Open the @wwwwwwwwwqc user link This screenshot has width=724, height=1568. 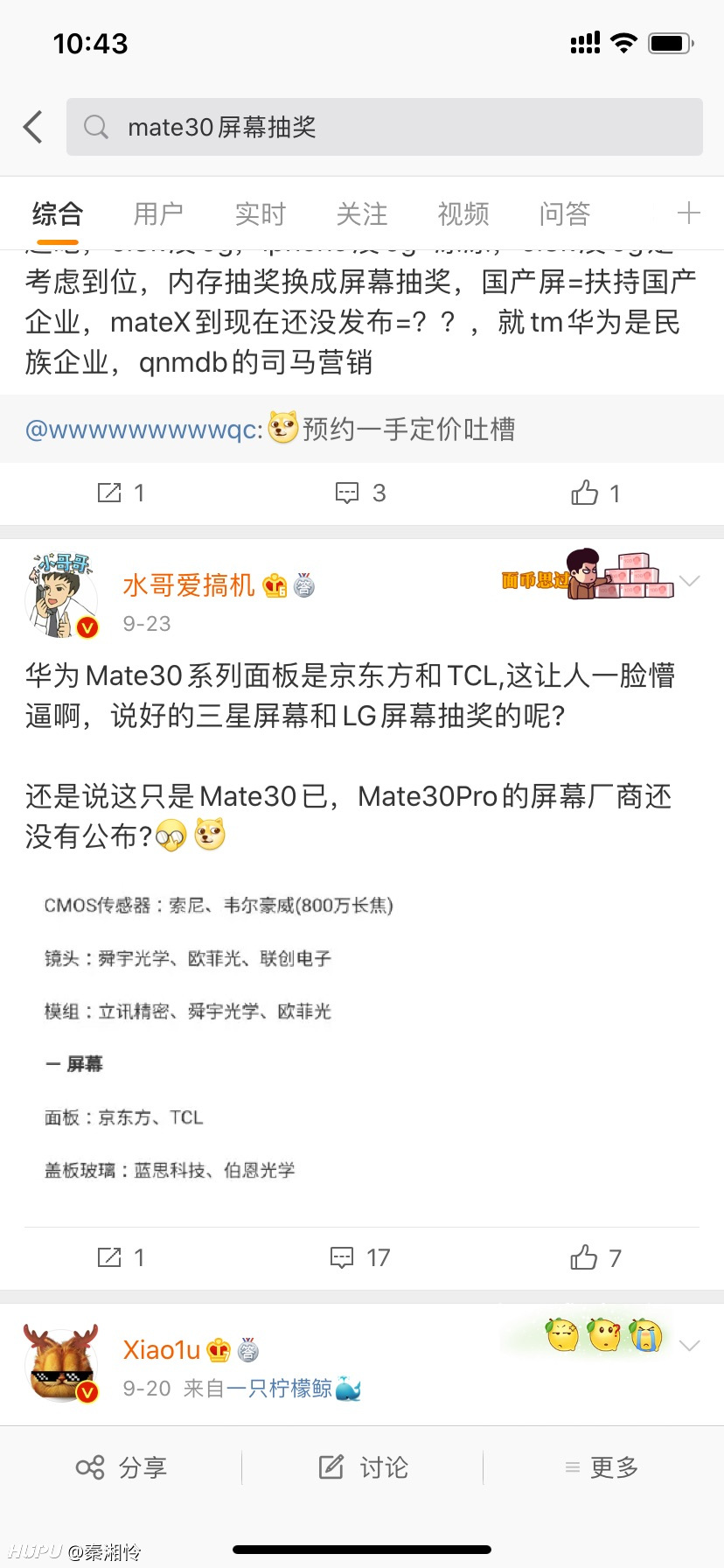pos(143,430)
